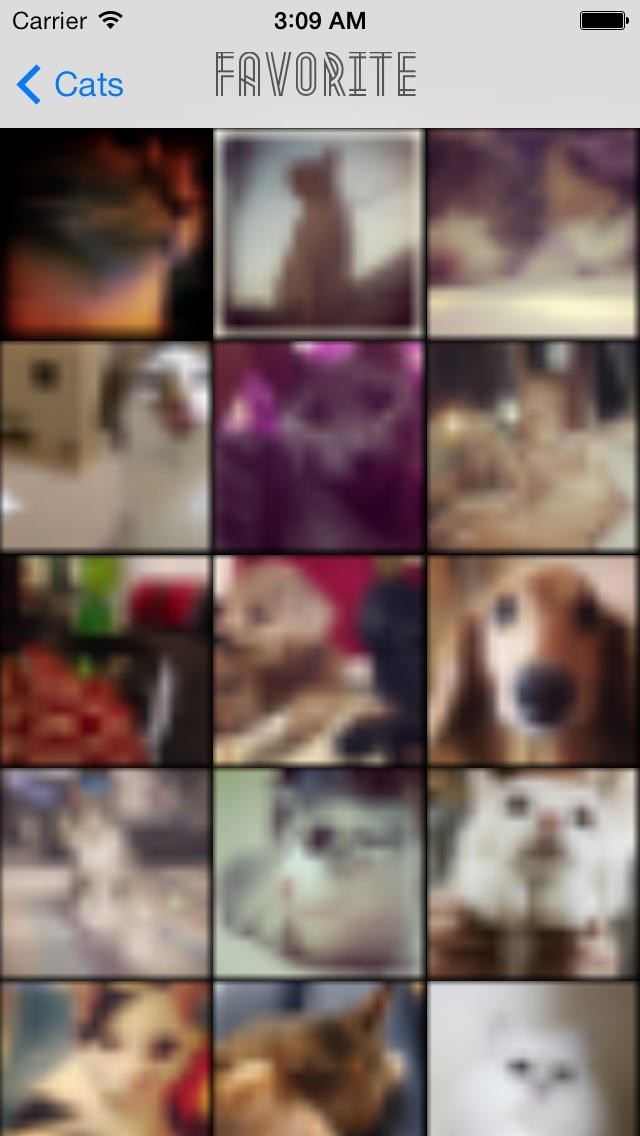
Task: Open the calico kitten face photo
Action: click(105, 1060)
